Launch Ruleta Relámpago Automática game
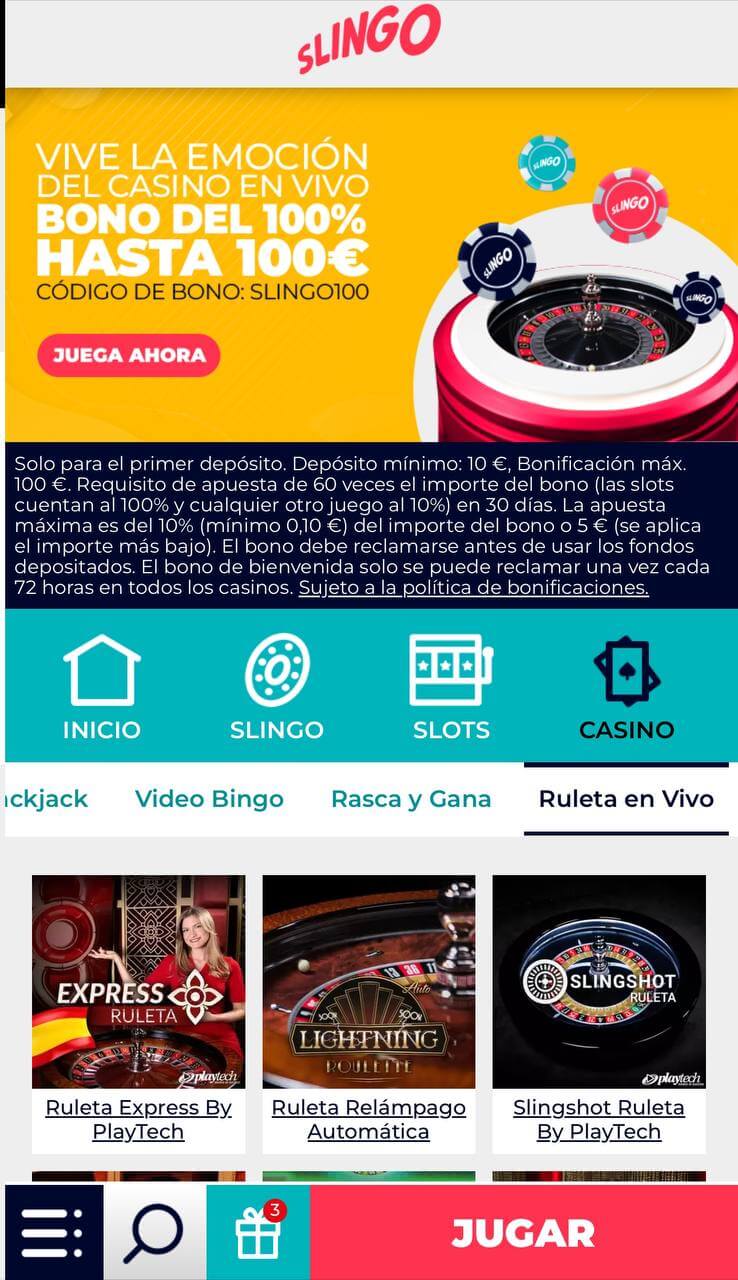Screen dimensions: 738x1280 pyautogui.click(x=369, y=982)
